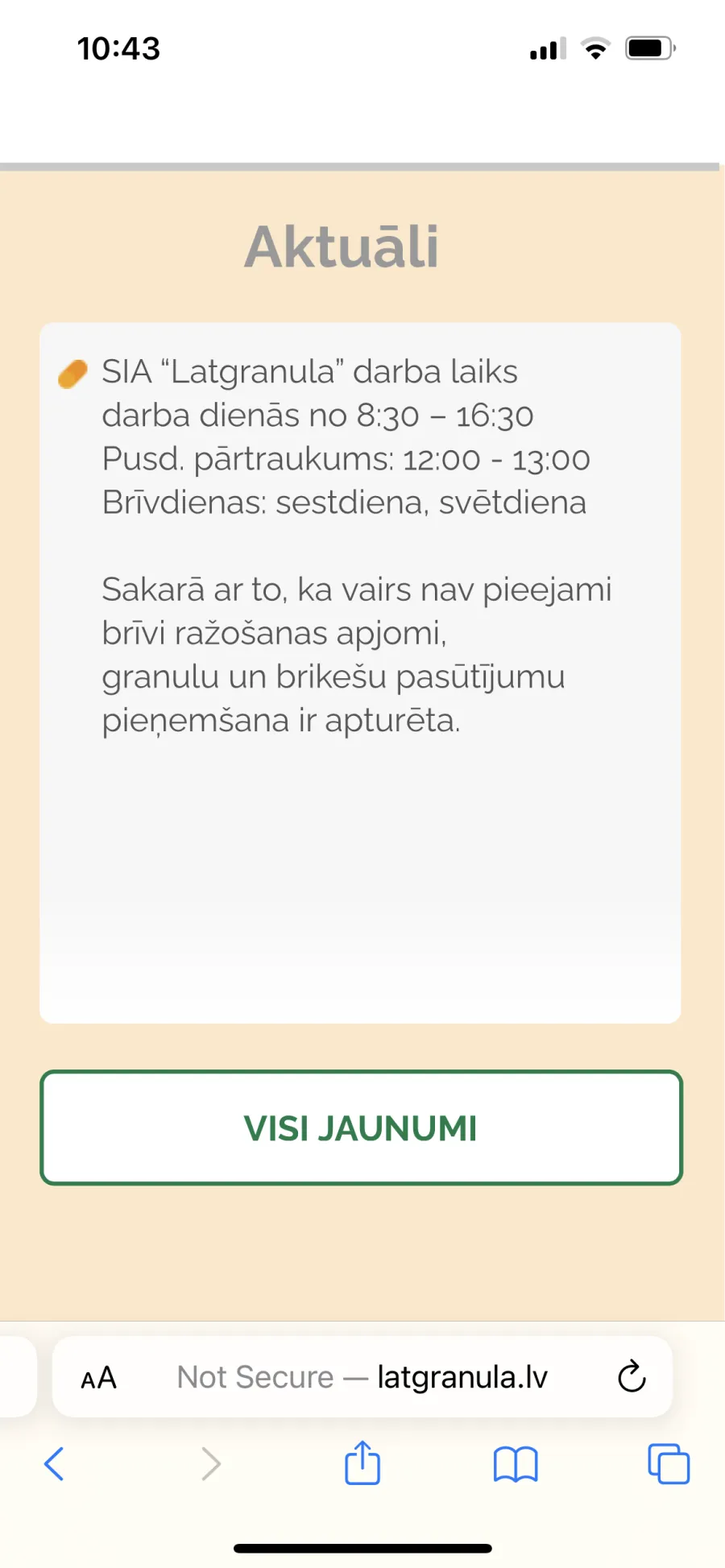The width and height of the screenshot is (725, 1568).
Task: Open the AA reader options menu
Action: click(99, 1378)
